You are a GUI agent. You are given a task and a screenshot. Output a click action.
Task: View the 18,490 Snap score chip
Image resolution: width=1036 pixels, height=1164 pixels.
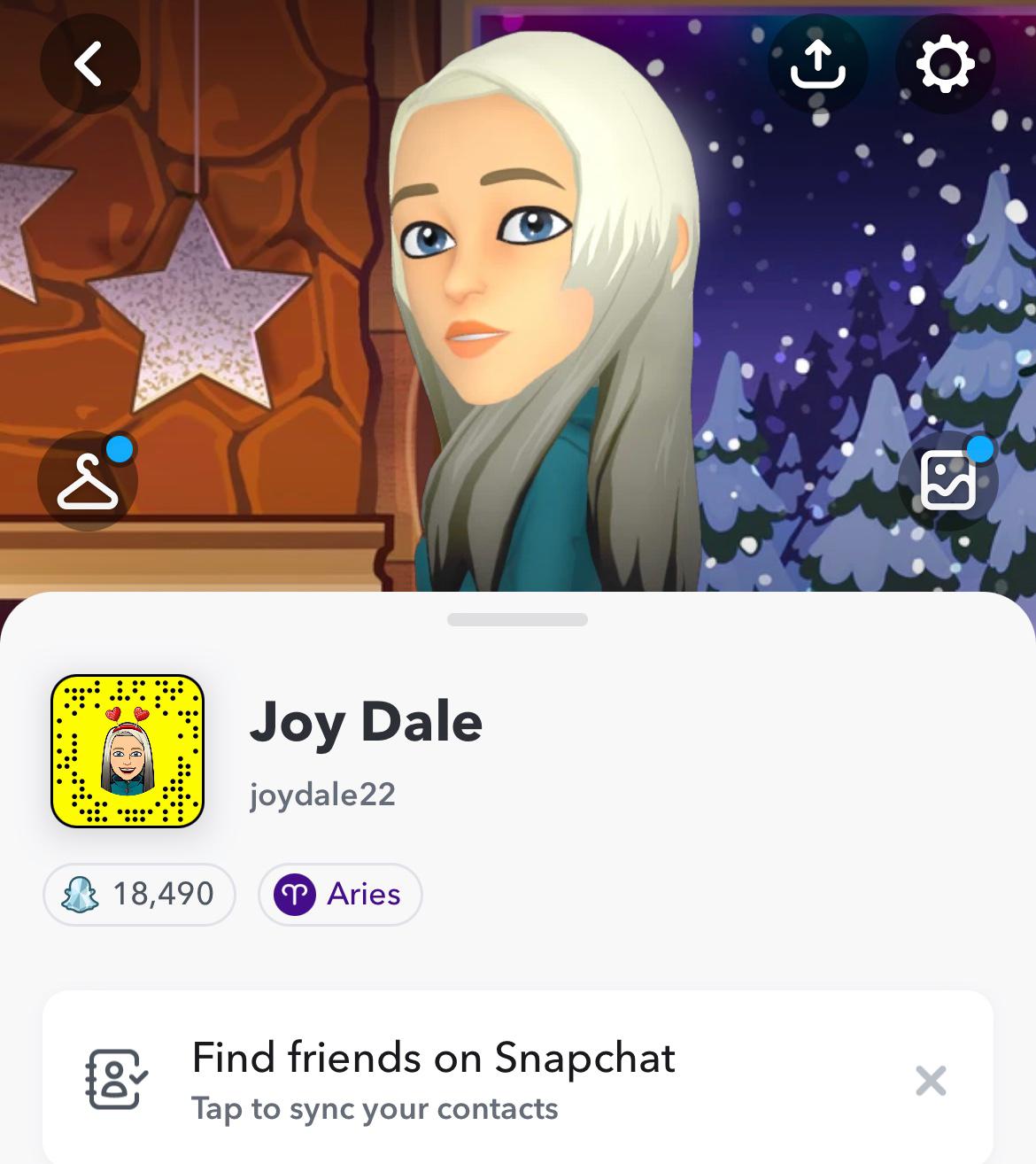coord(139,894)
